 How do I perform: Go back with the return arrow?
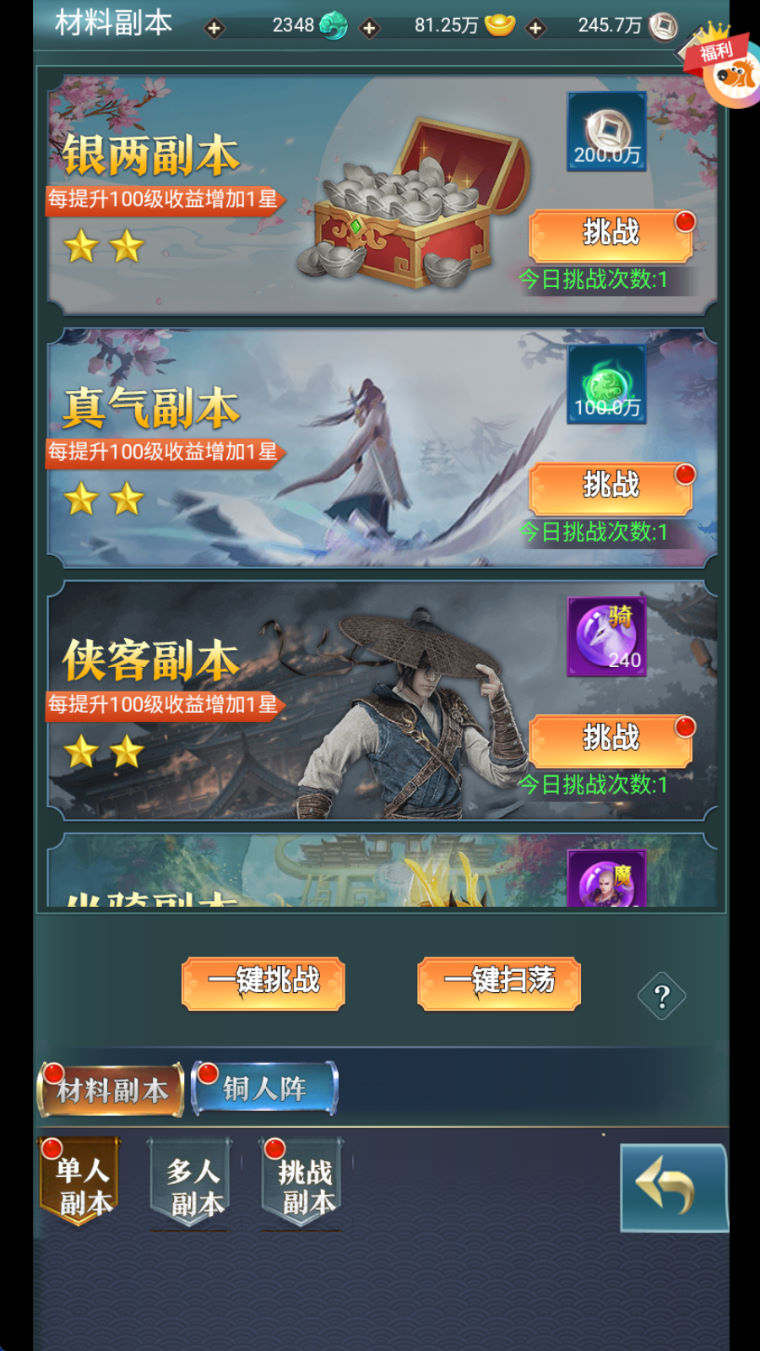pyautogui.click(x=672, y=1188)
